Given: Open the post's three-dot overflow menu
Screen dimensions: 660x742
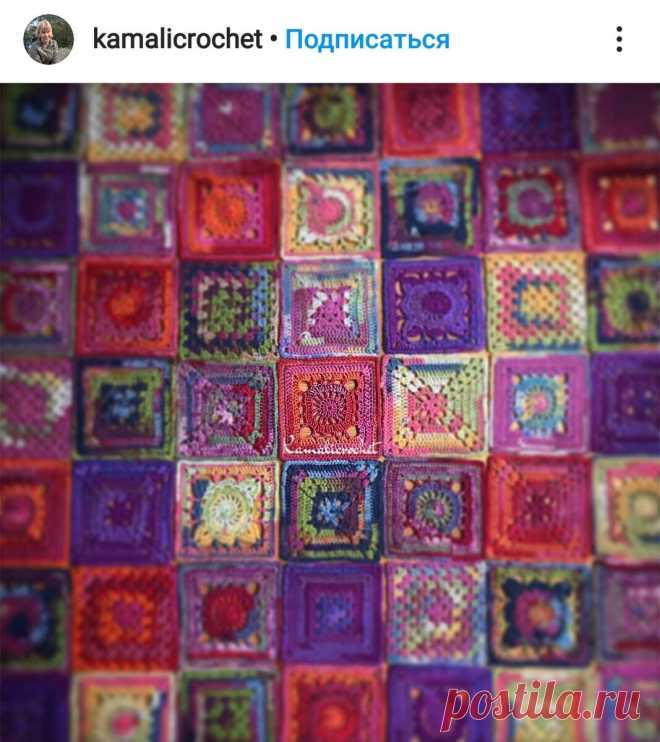Looking at the screenshot, I should [619, 40].
